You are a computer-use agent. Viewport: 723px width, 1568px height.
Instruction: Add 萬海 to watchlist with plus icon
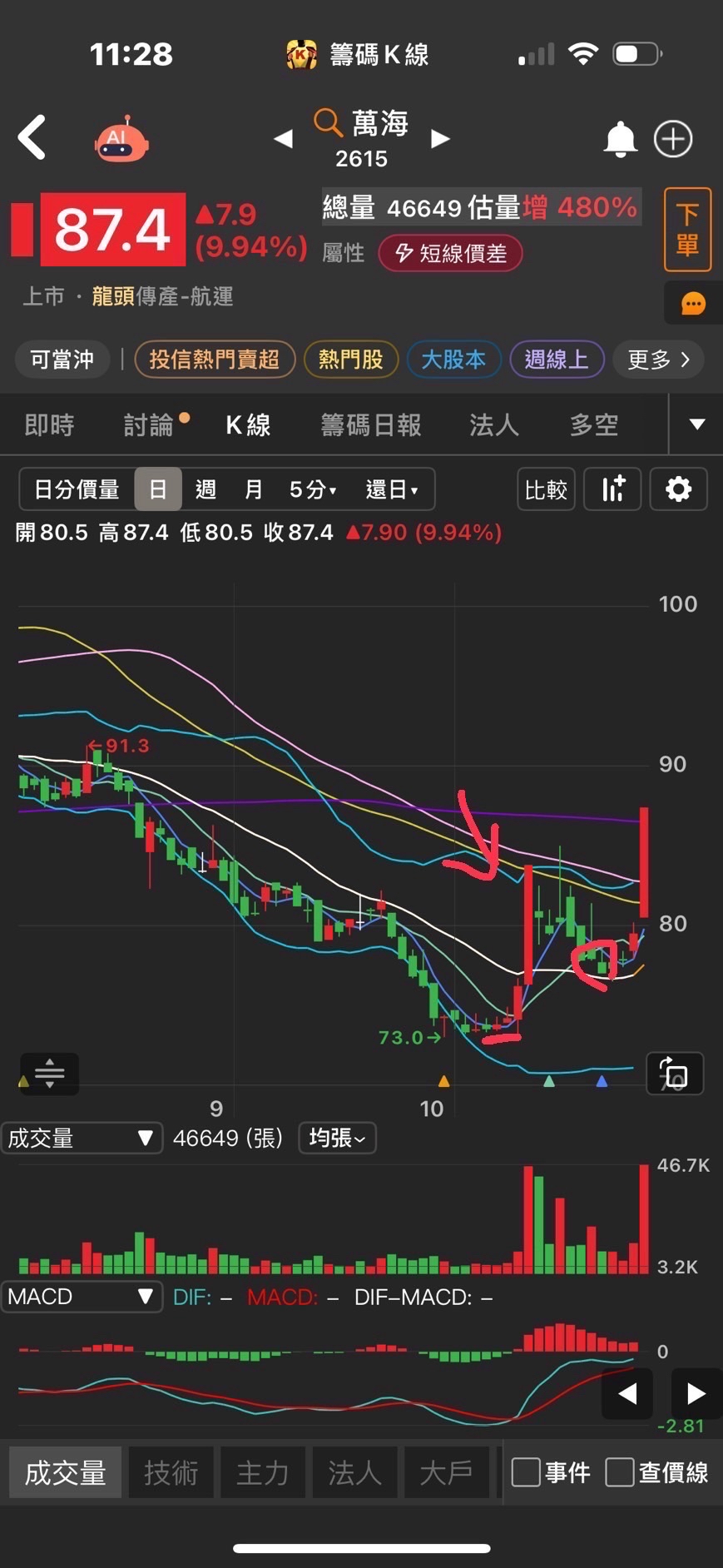pyautogui.click(x=673, y=139)
